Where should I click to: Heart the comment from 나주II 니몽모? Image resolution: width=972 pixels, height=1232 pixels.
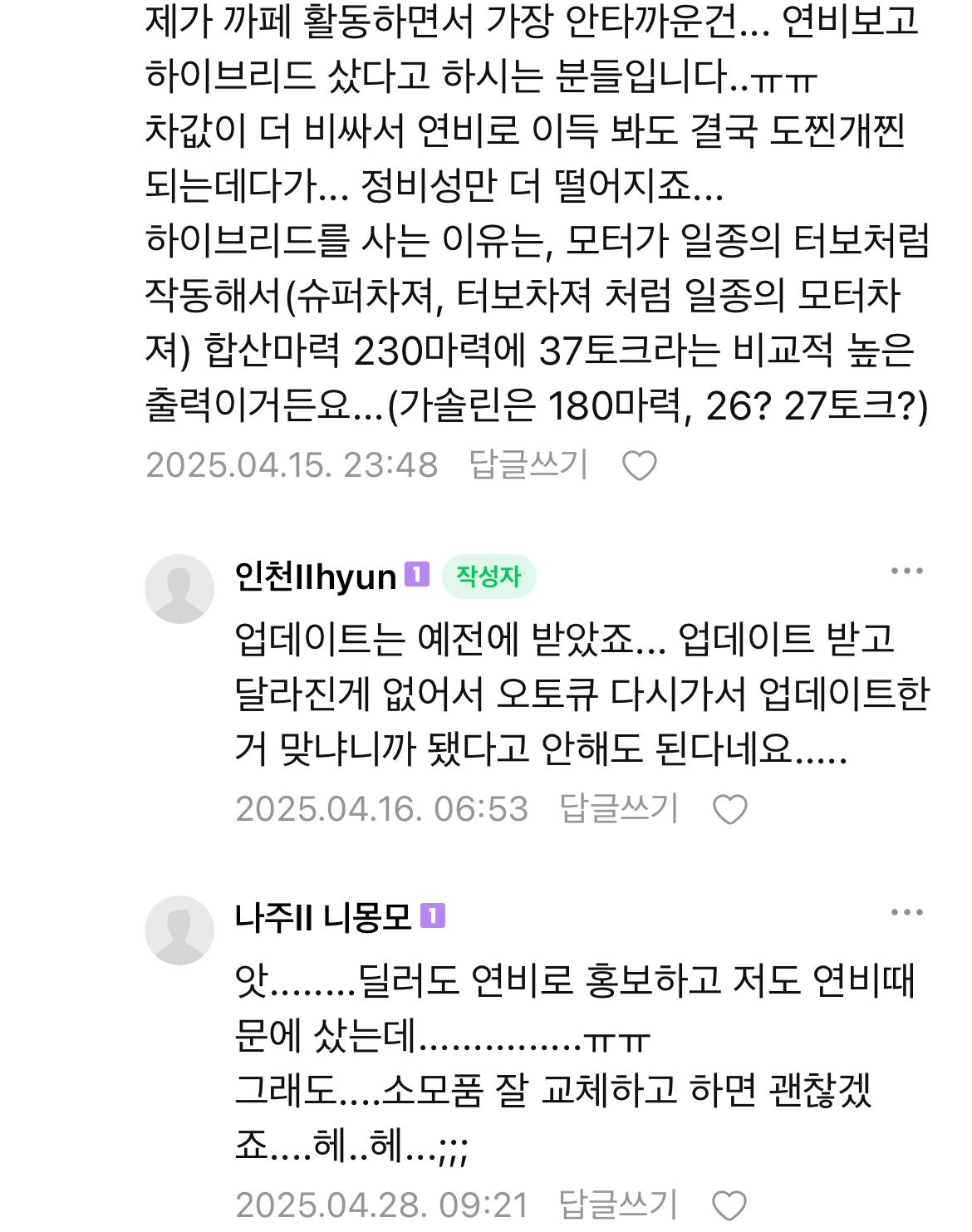[x=730, y=1205]
